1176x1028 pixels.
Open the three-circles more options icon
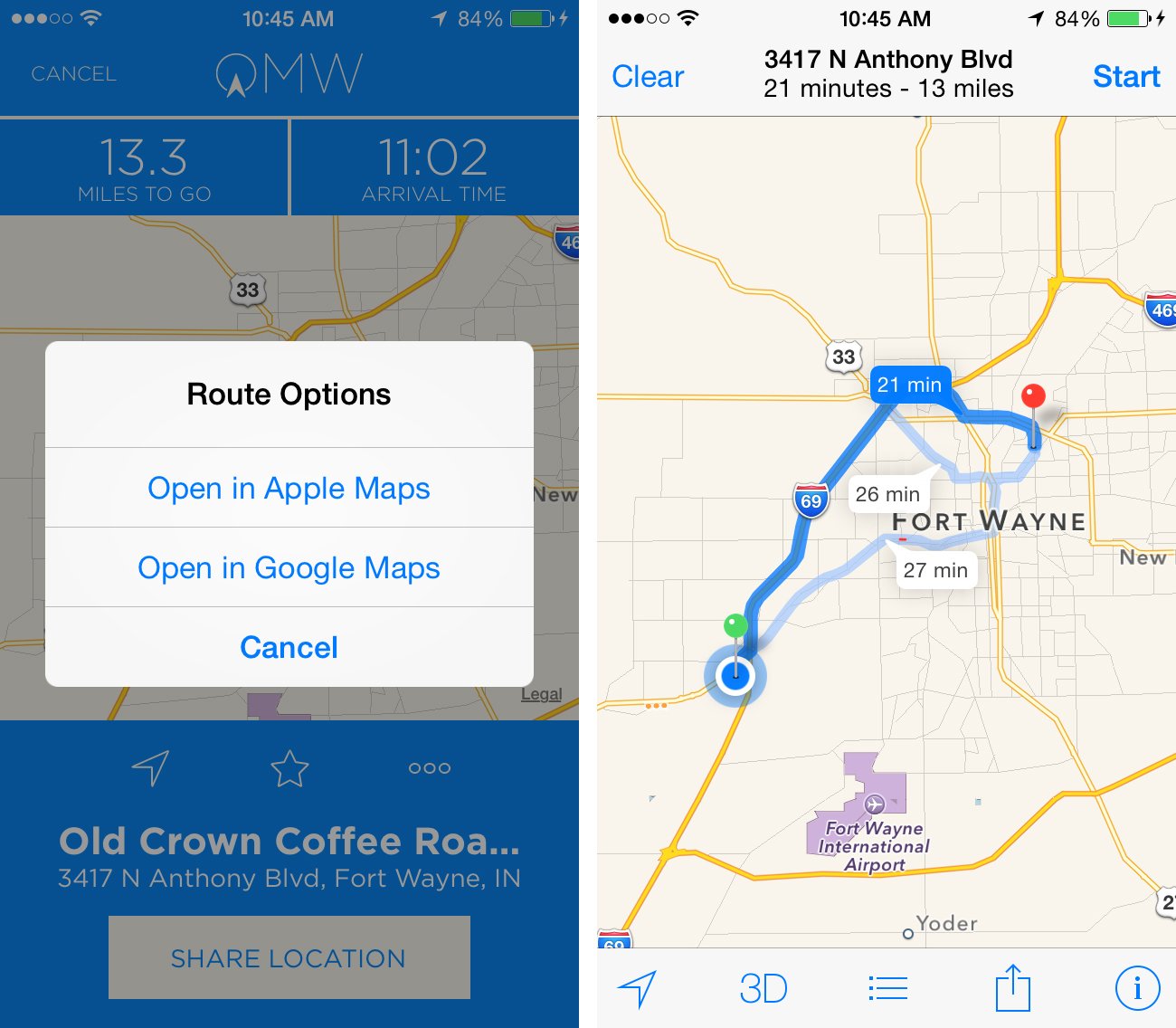point(429,768)
